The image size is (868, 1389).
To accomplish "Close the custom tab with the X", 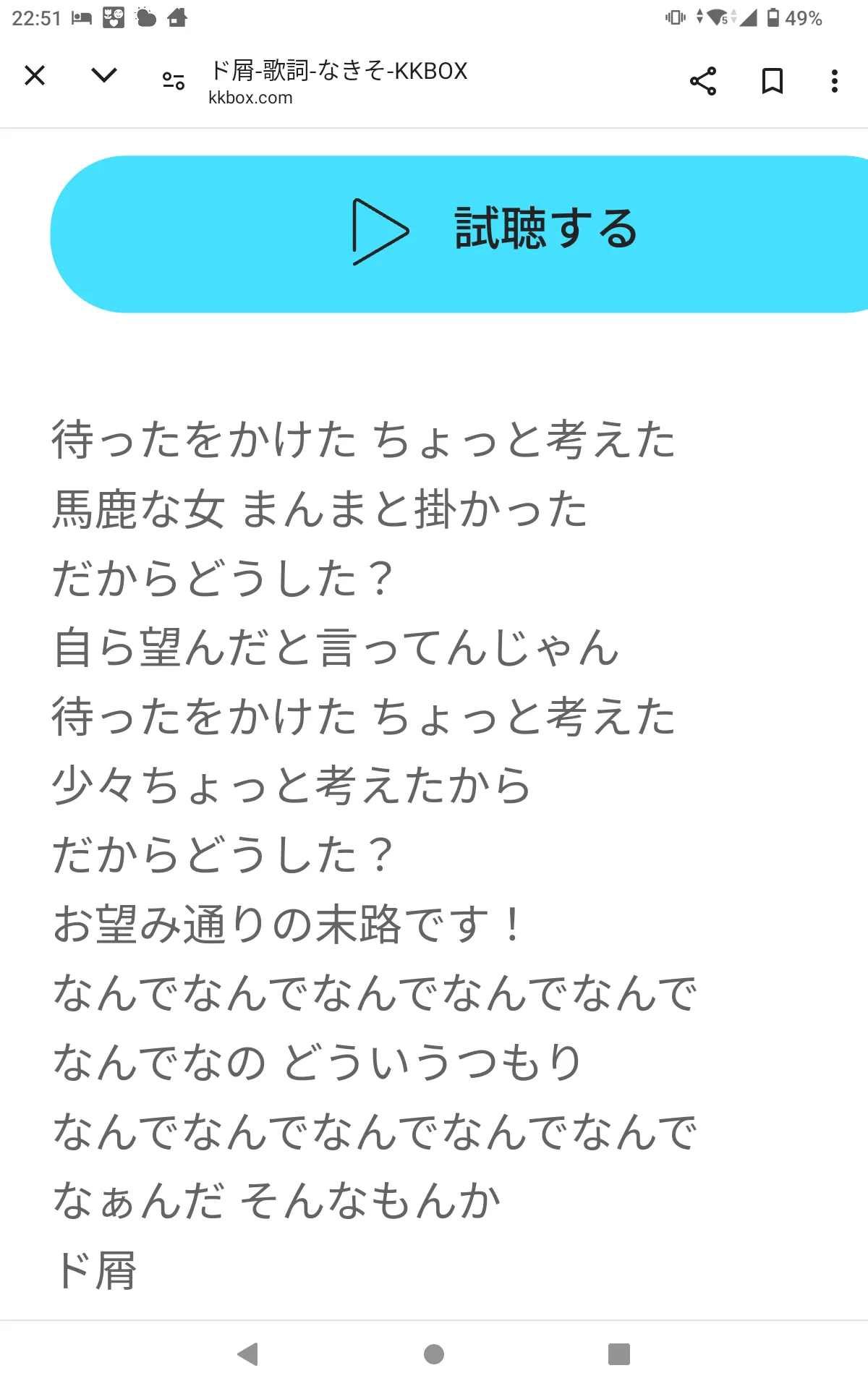I will pos(35,75).
